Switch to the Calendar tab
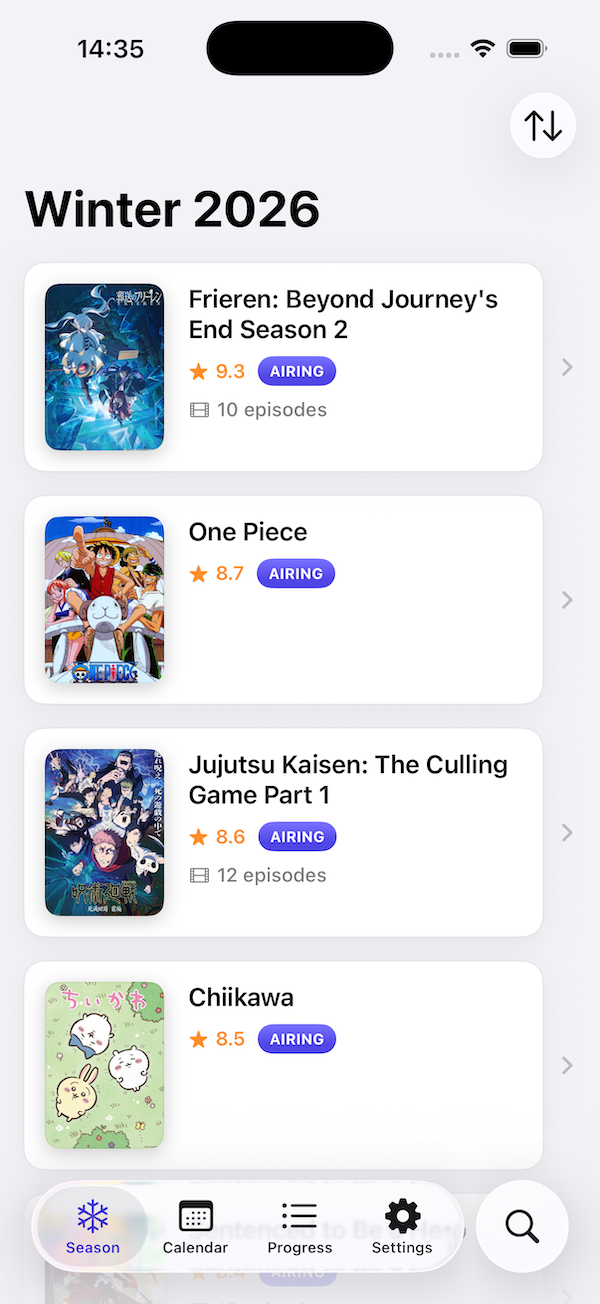The image size is (600, 1304). click(195, 1227)
